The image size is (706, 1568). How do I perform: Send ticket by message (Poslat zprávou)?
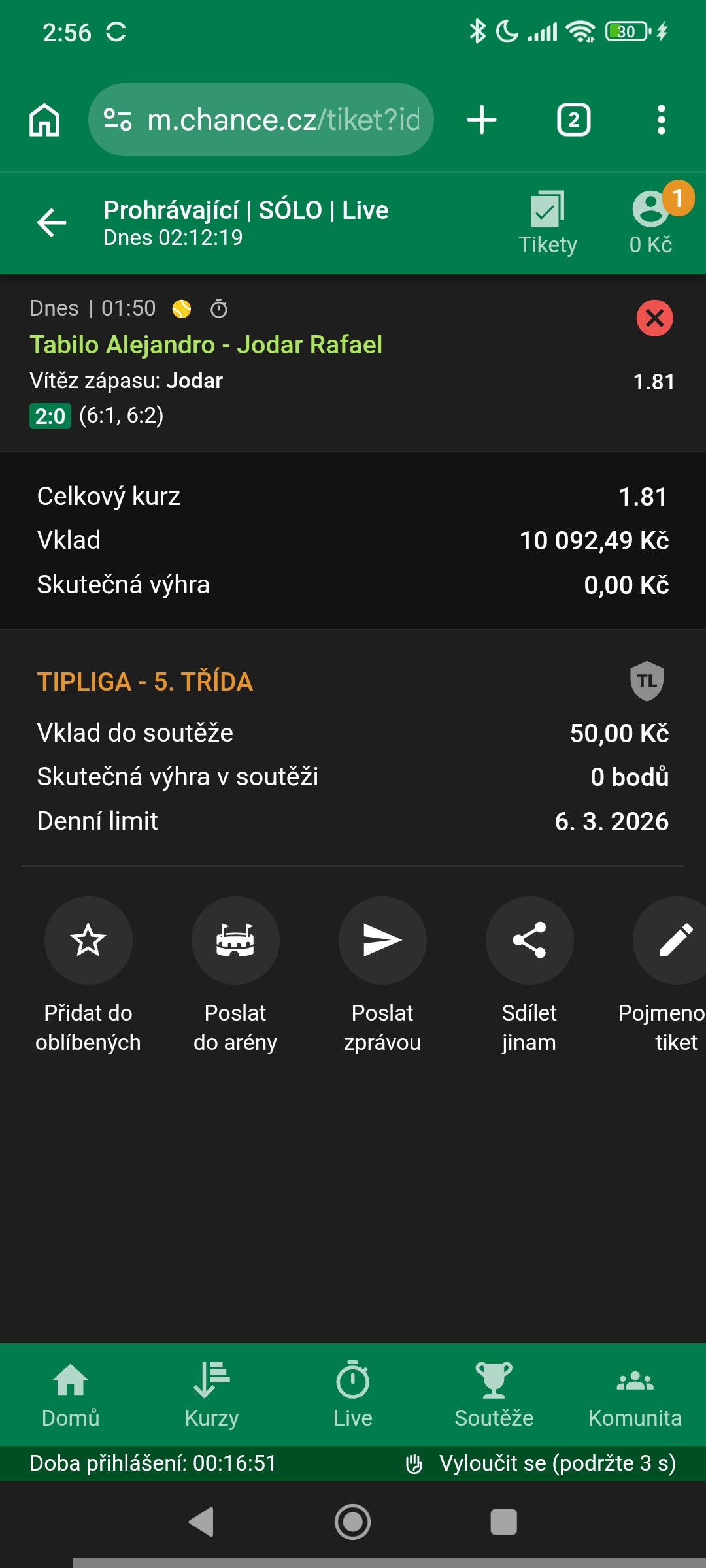tap(382, 975)
